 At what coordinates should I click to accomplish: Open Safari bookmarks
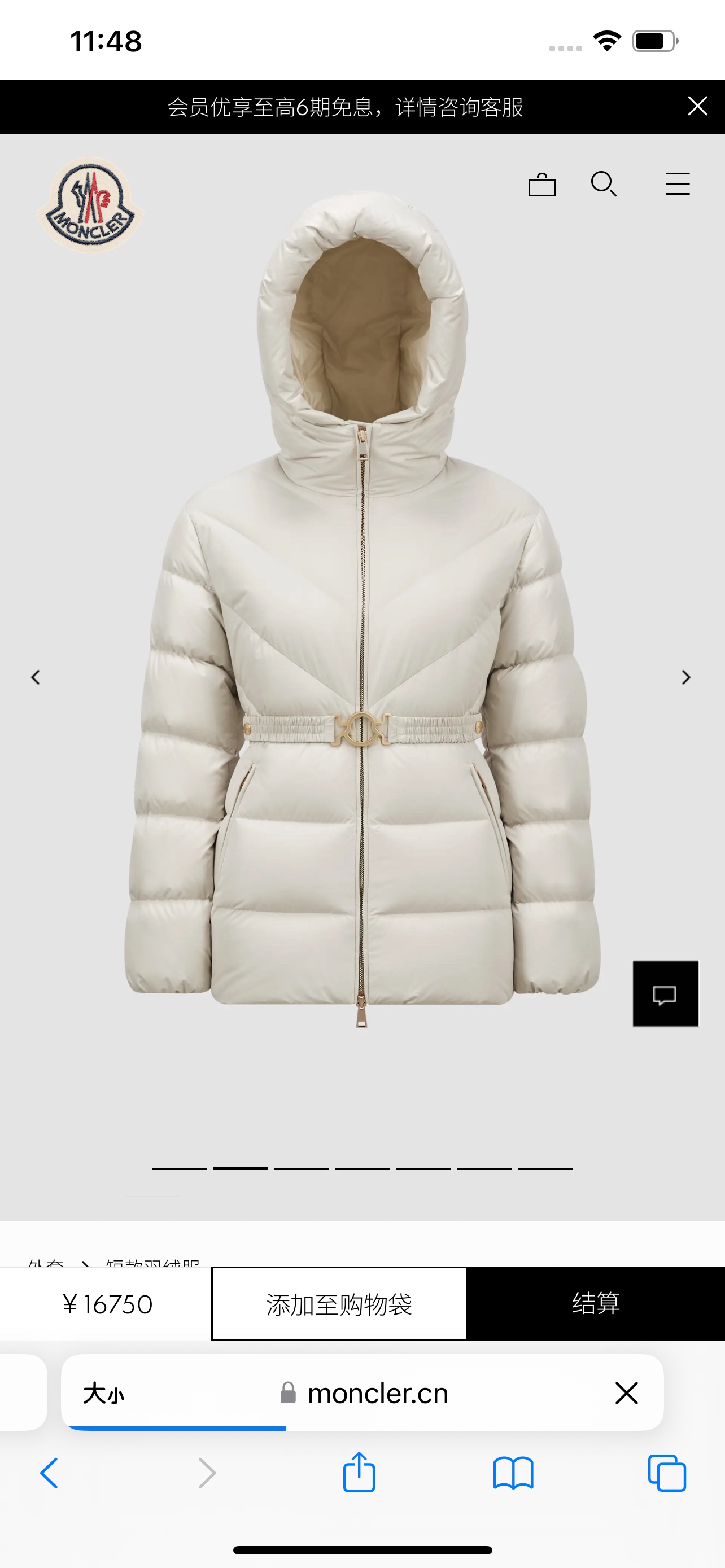[513, 1473]
